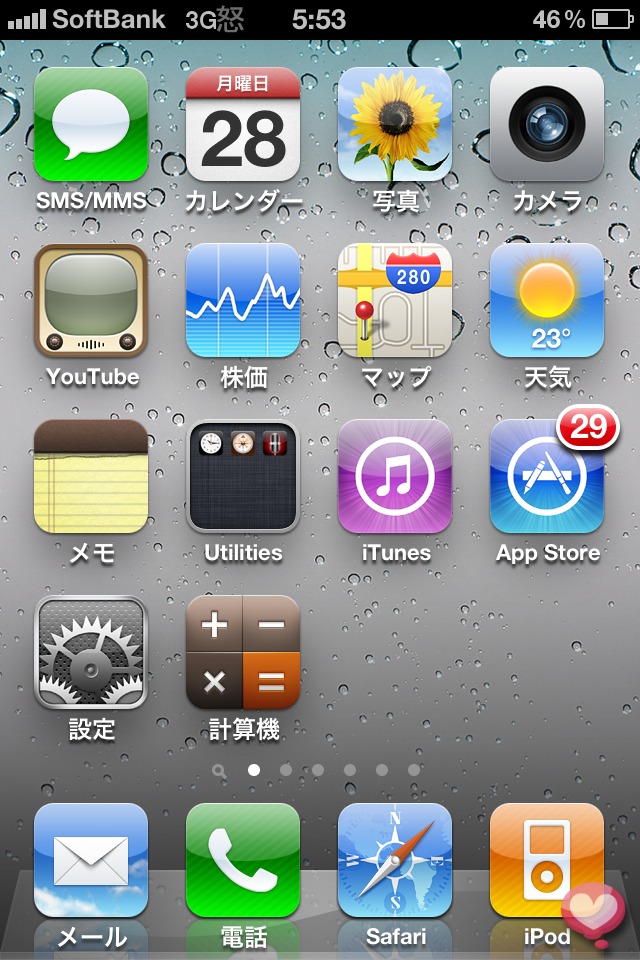Viewport: 640px width, 960px height.
Task: Open the YouTube app
Action: pyautogui.click(x=91, y=300)
